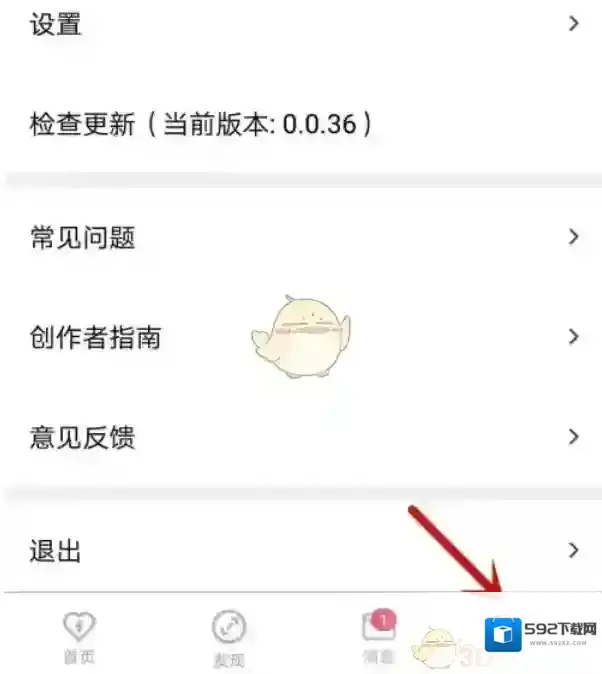The height and width of the screenshot is (674, 602).
Task: Open the 消息 messages tab
Action: (x=378, y=636)
